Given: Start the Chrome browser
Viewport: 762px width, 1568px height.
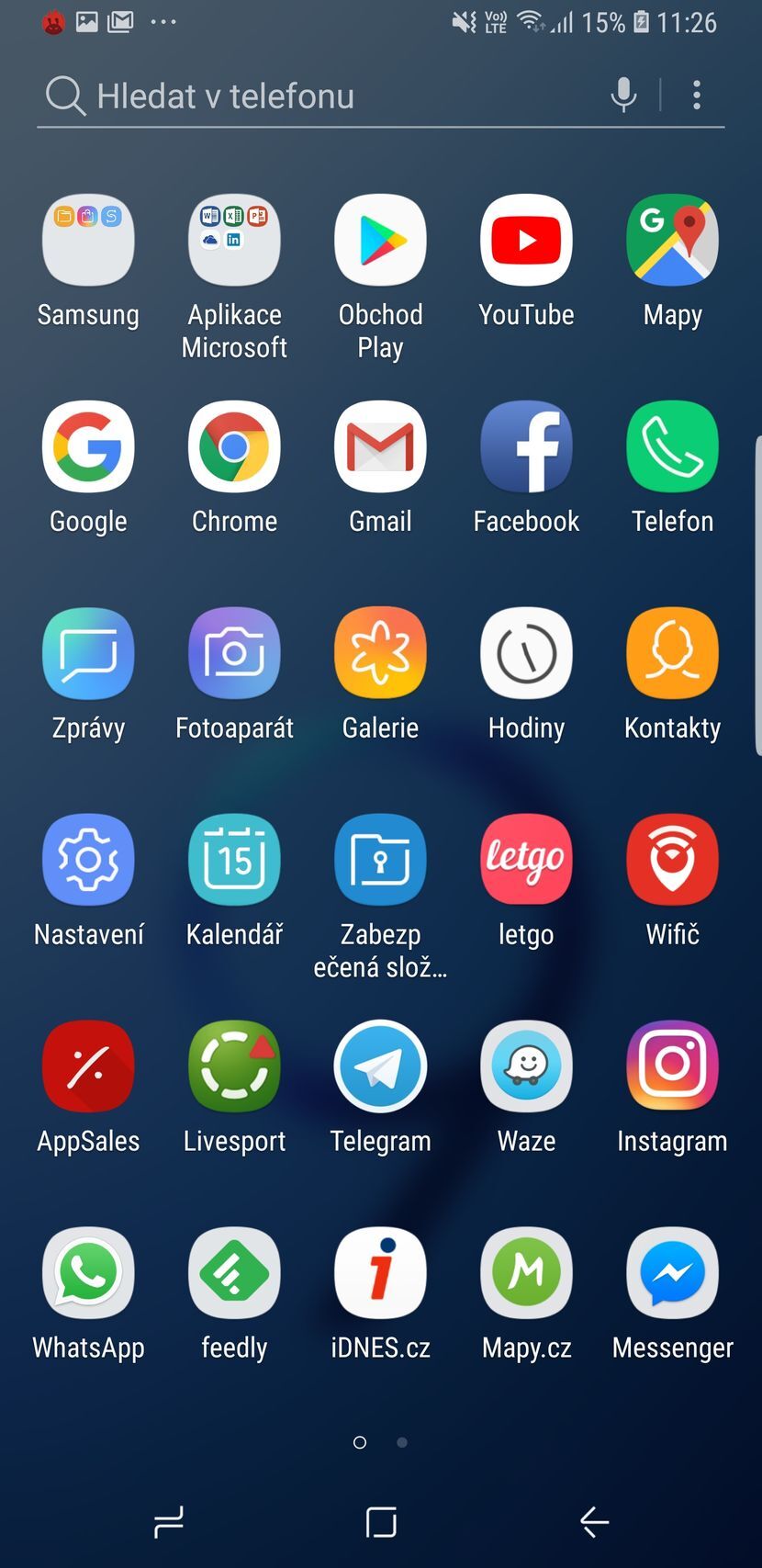Looking at the screenshot, I should 233,446.
